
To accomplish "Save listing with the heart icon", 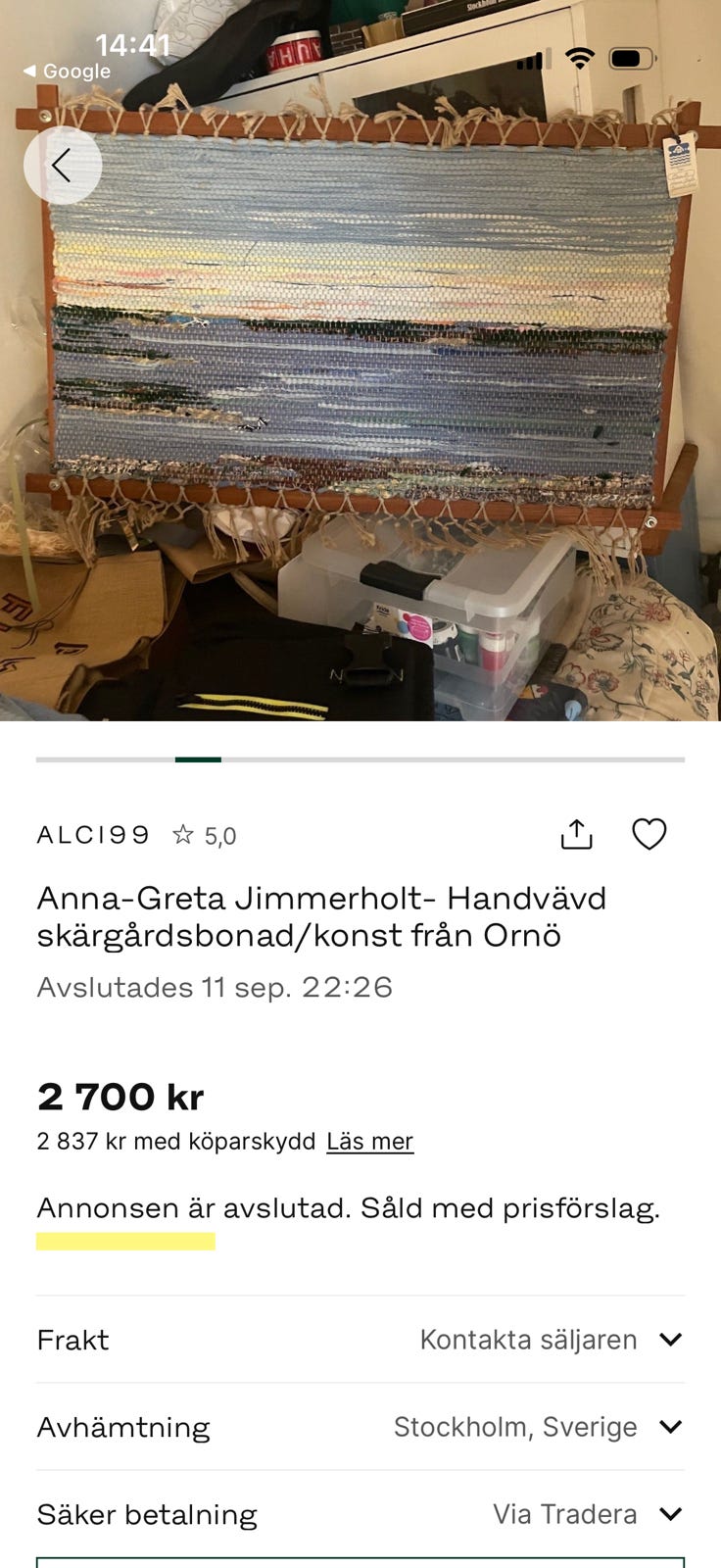I will click(x=649, y=834).
